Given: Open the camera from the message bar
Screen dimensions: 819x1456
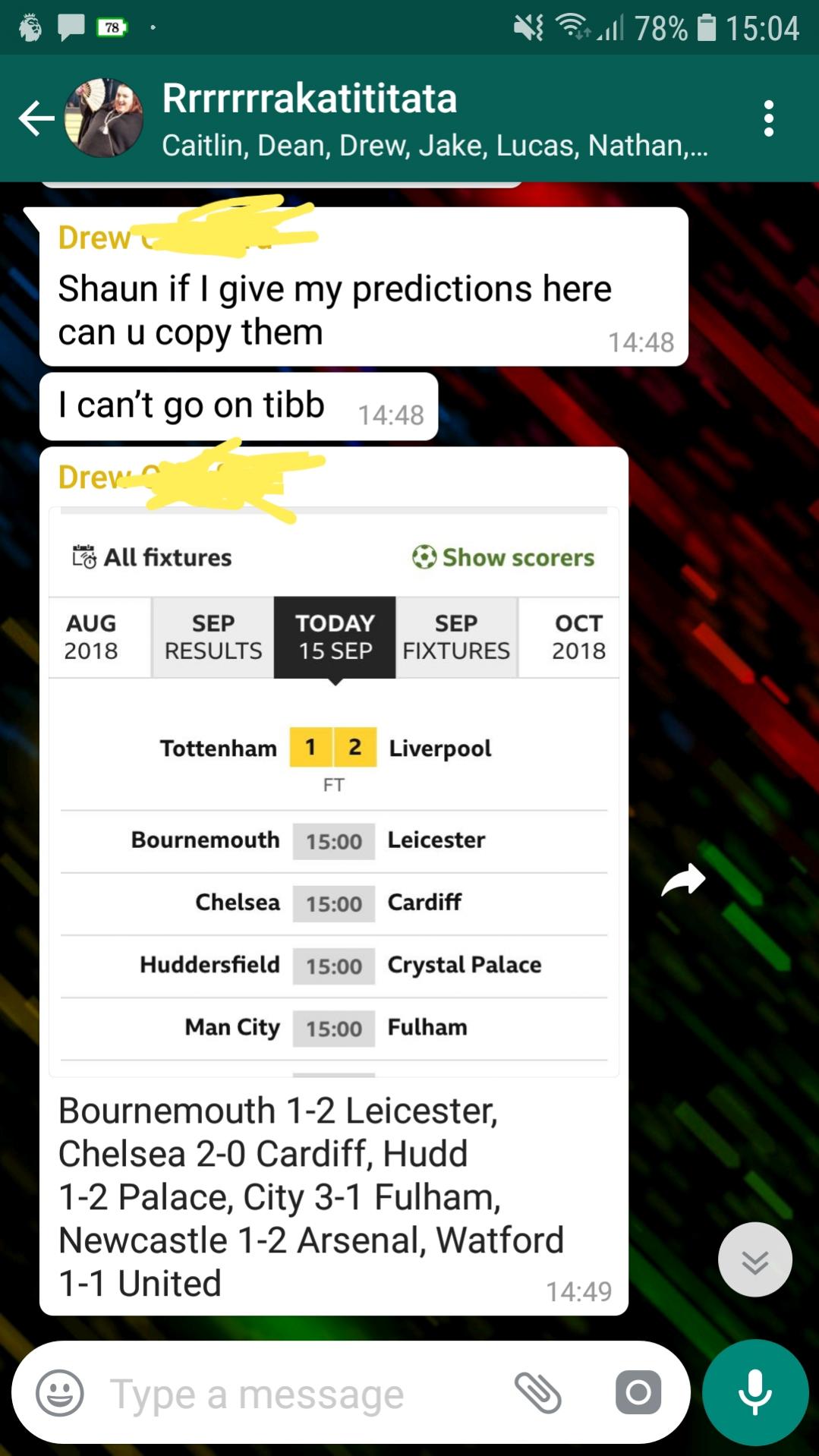Looking at the screenshot, I should tap(638, 1393).
